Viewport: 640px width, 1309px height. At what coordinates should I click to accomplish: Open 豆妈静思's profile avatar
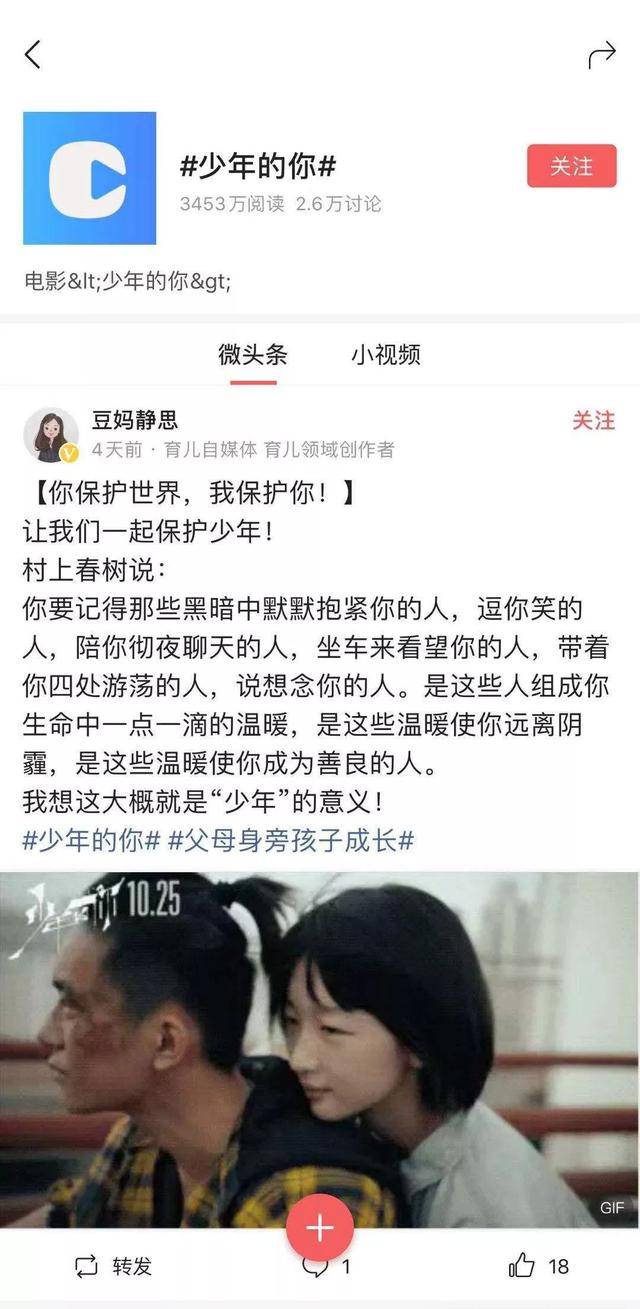tap(51, 435)
